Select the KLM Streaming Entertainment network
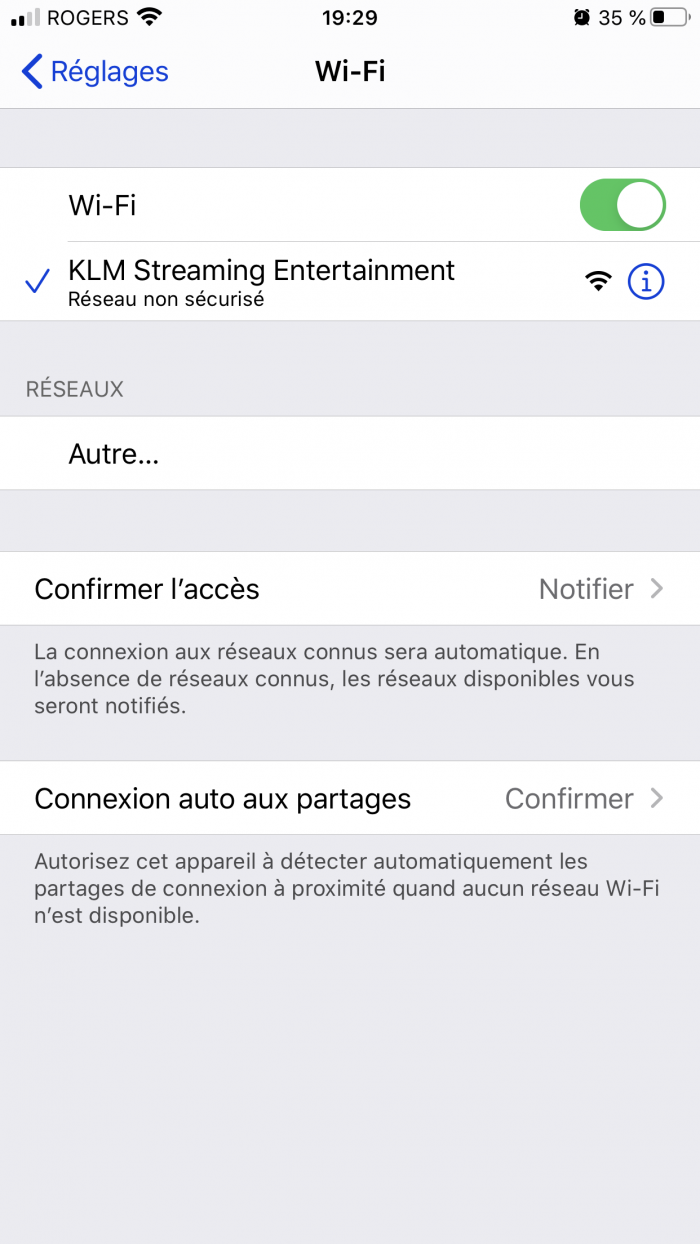This screenshot has width=700, height=1244. (262, 281)
